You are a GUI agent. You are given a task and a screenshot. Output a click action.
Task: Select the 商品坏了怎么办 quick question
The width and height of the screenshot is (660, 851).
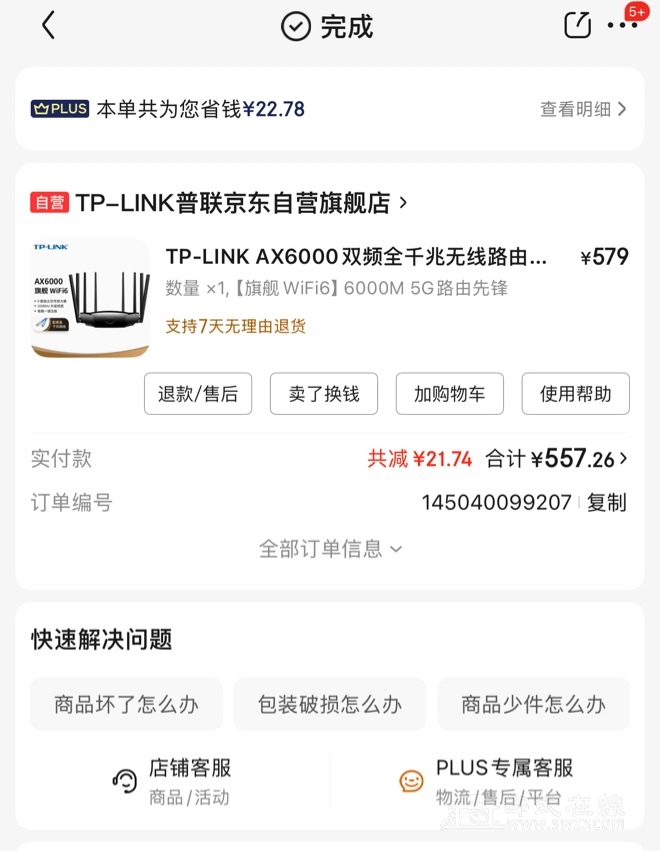click(126, 704)
